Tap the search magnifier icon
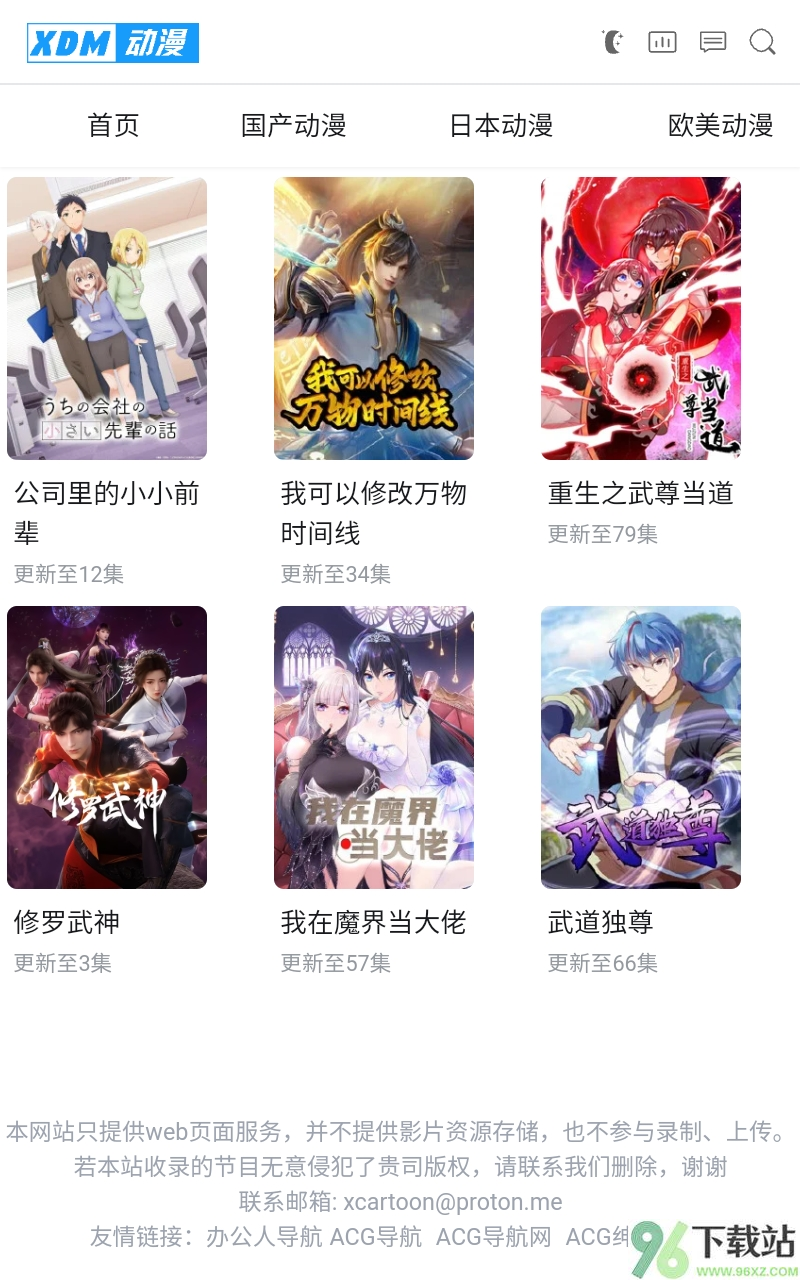Viewport: 800px width, 1280px height. click(763, 42)
